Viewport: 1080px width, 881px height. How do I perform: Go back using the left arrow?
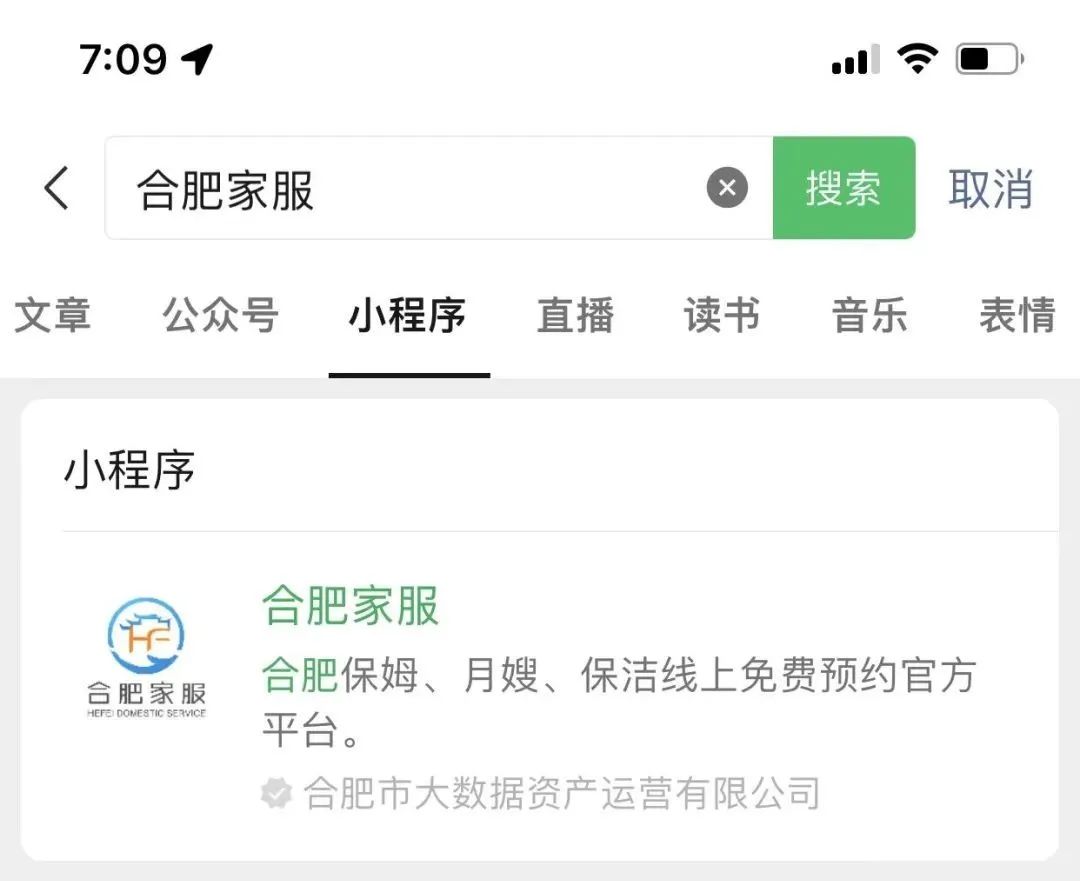tap(57, 188)
